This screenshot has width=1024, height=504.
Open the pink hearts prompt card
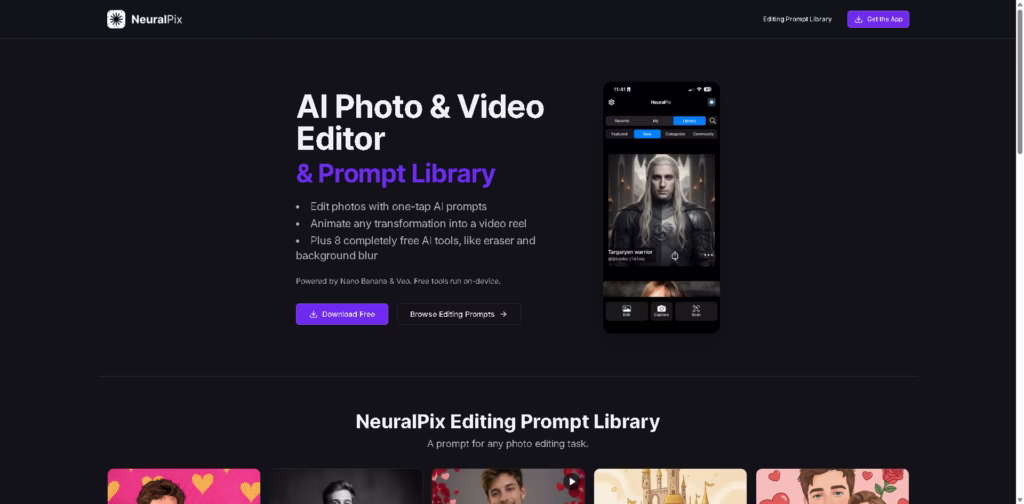pyautogui.click(x=184, y=487)
